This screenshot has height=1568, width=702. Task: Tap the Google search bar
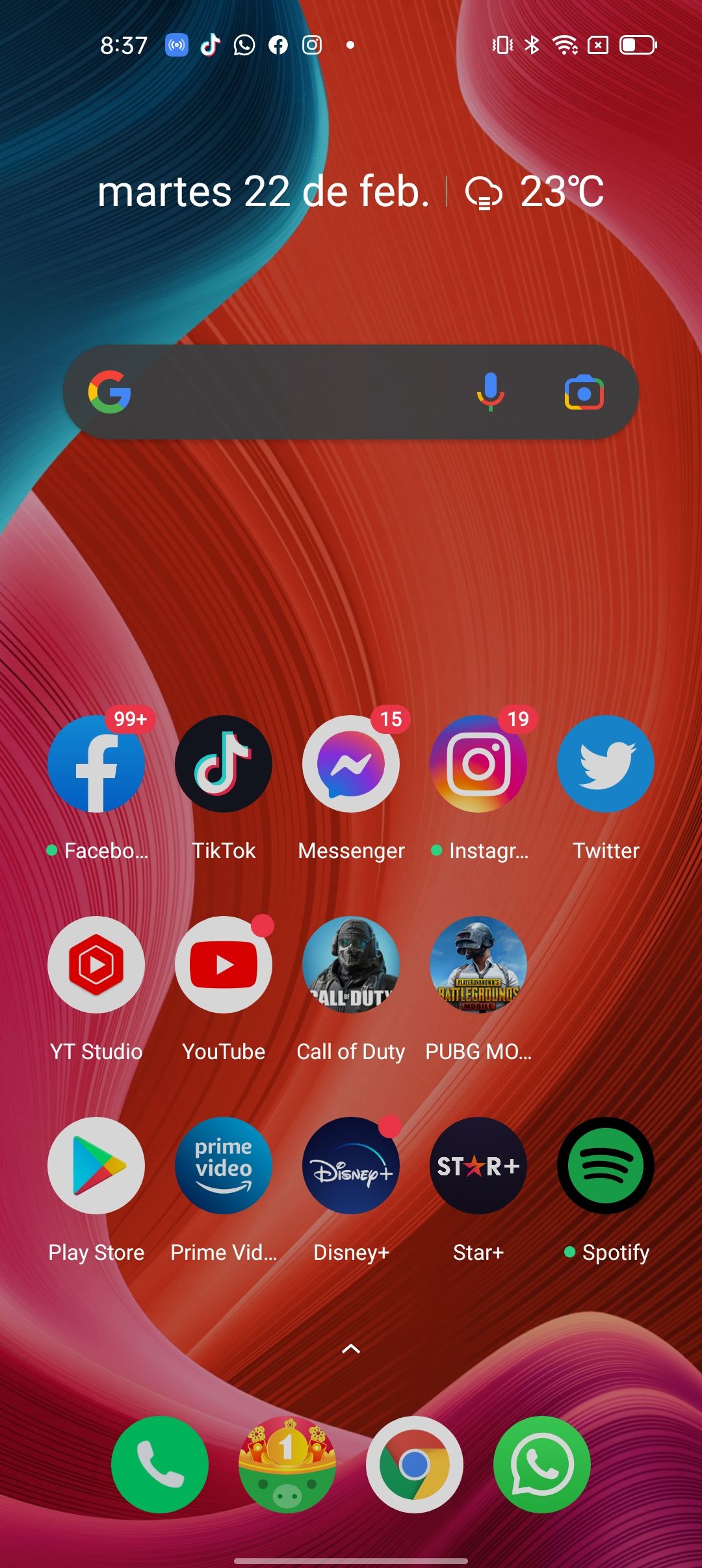tap(351, 392)
